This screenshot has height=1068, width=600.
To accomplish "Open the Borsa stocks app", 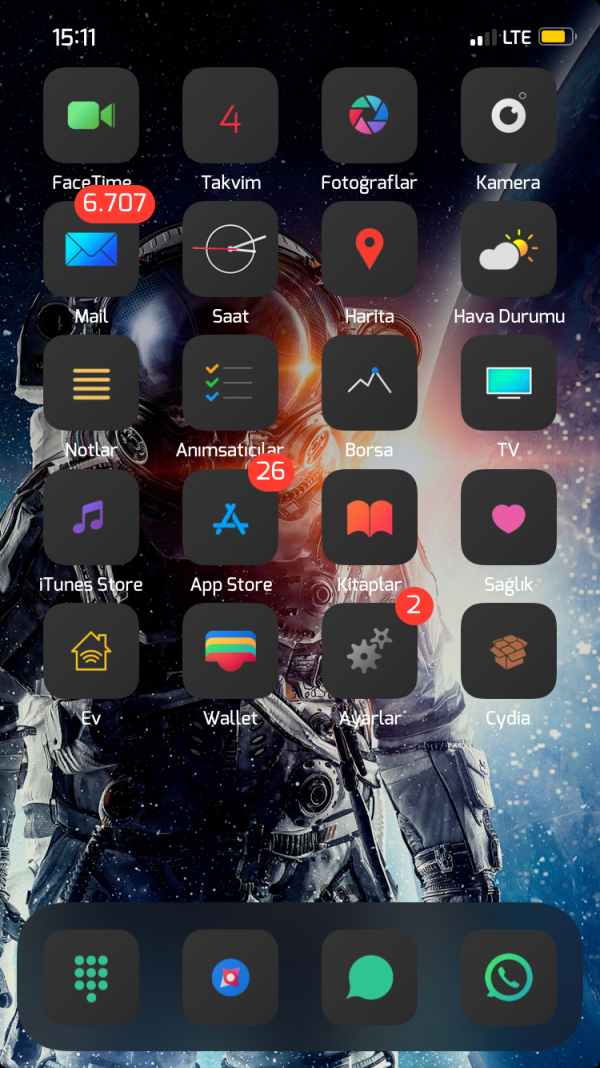I will click(369, 383).
